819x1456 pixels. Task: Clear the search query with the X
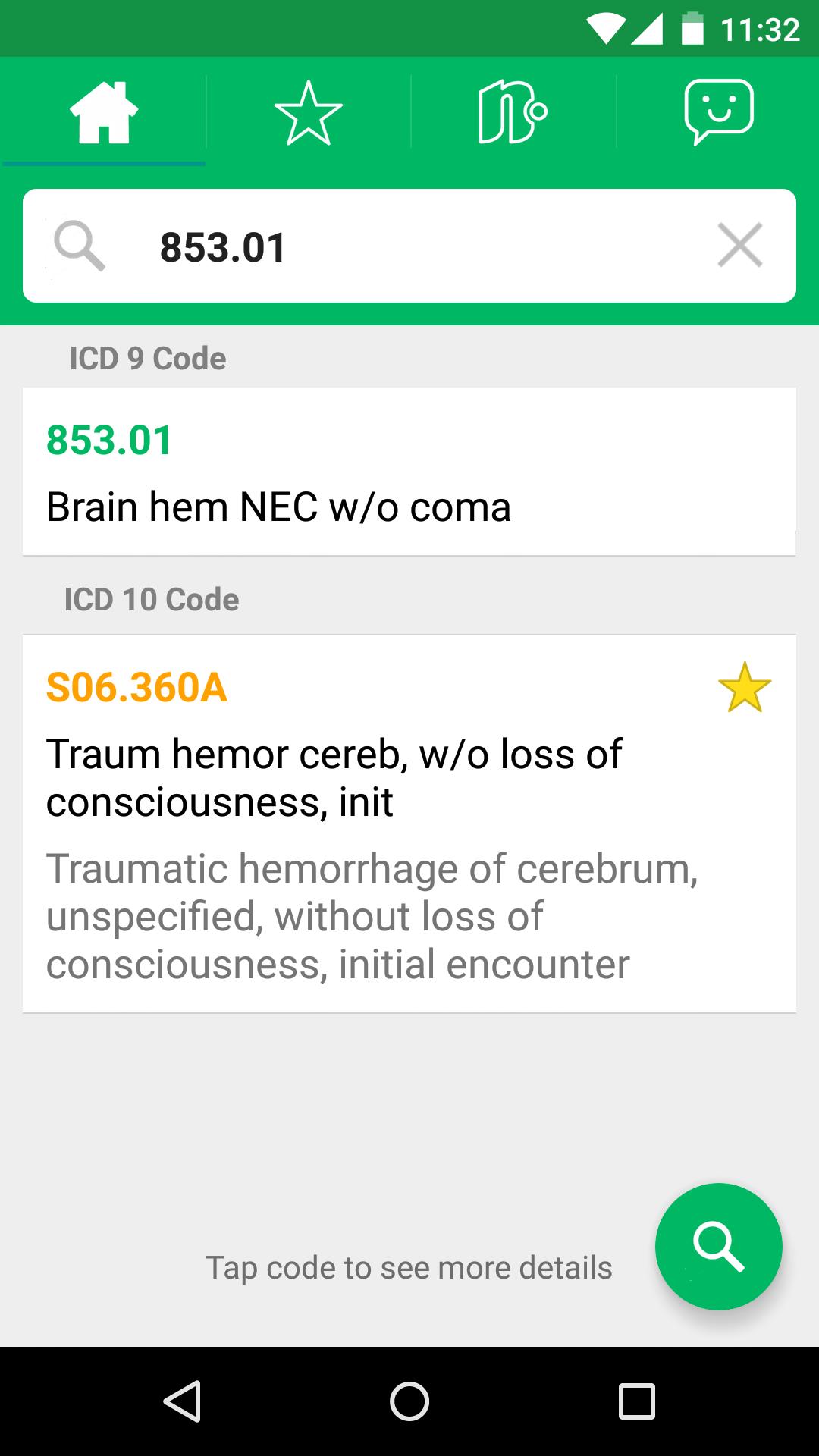[739, 245]
